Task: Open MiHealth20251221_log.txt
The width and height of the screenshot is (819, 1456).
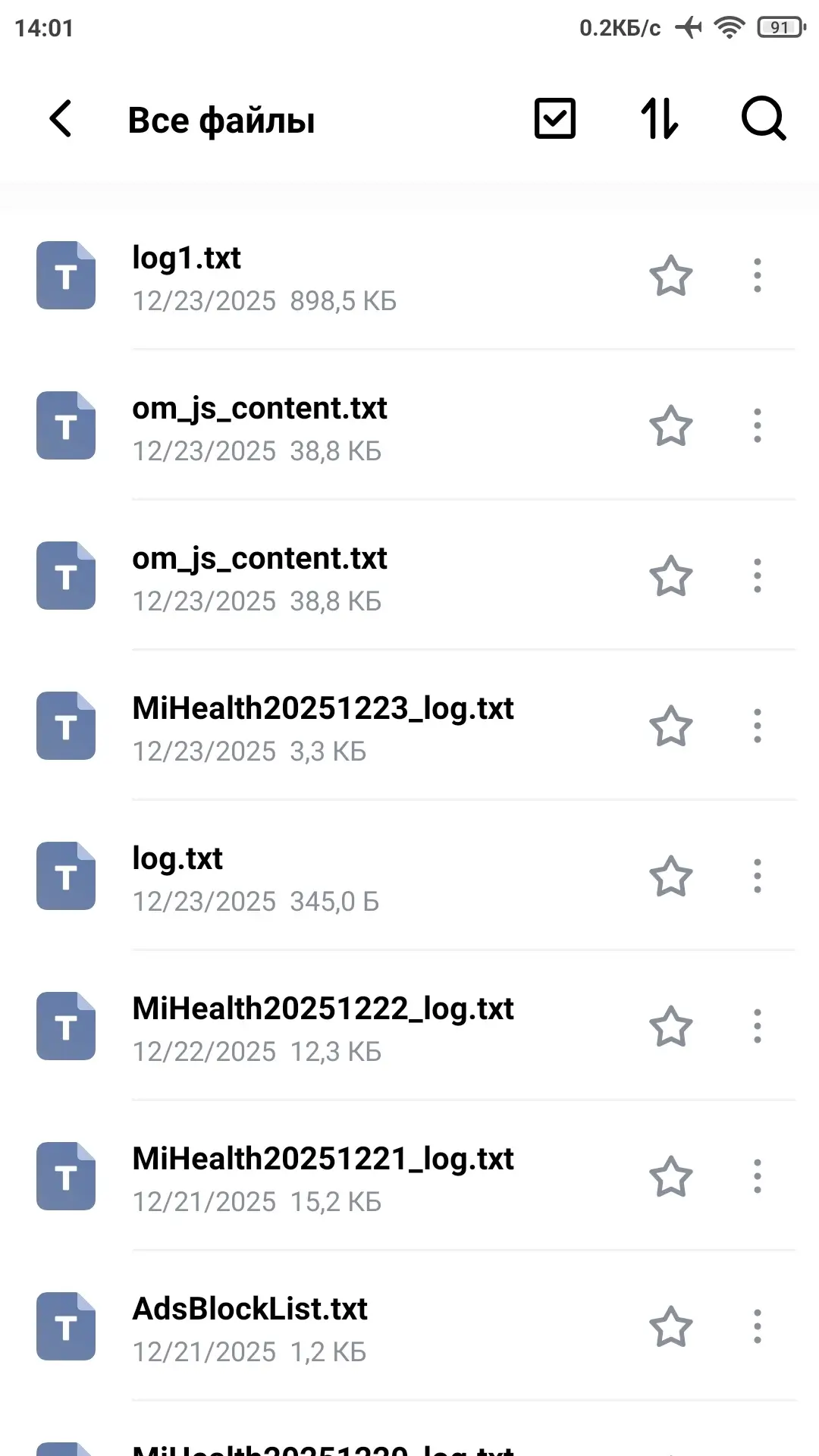Action: (322, 1178)
